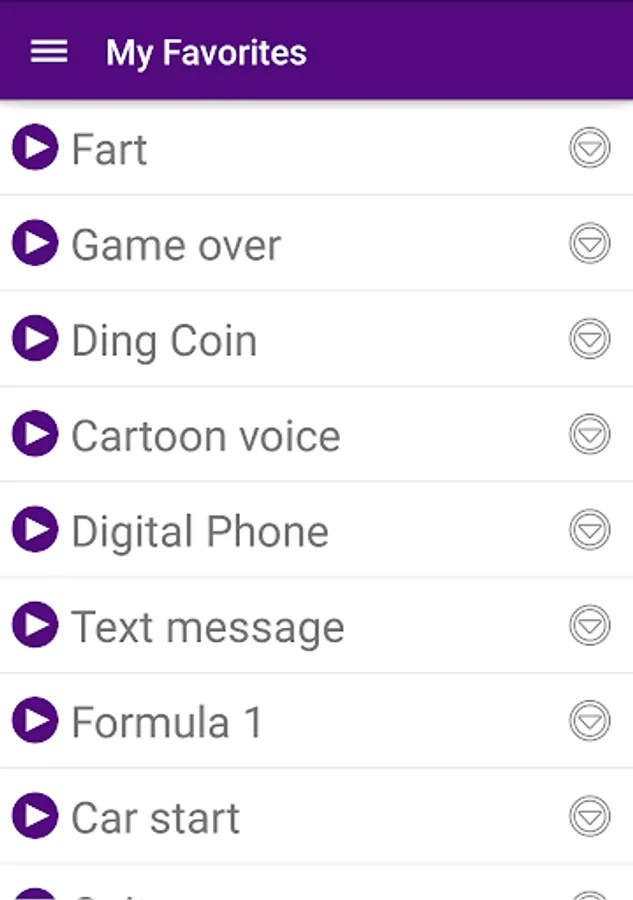Show options dropdown for Ding Coin
This screenshot has height=900, width=633.
coord(590,339)
